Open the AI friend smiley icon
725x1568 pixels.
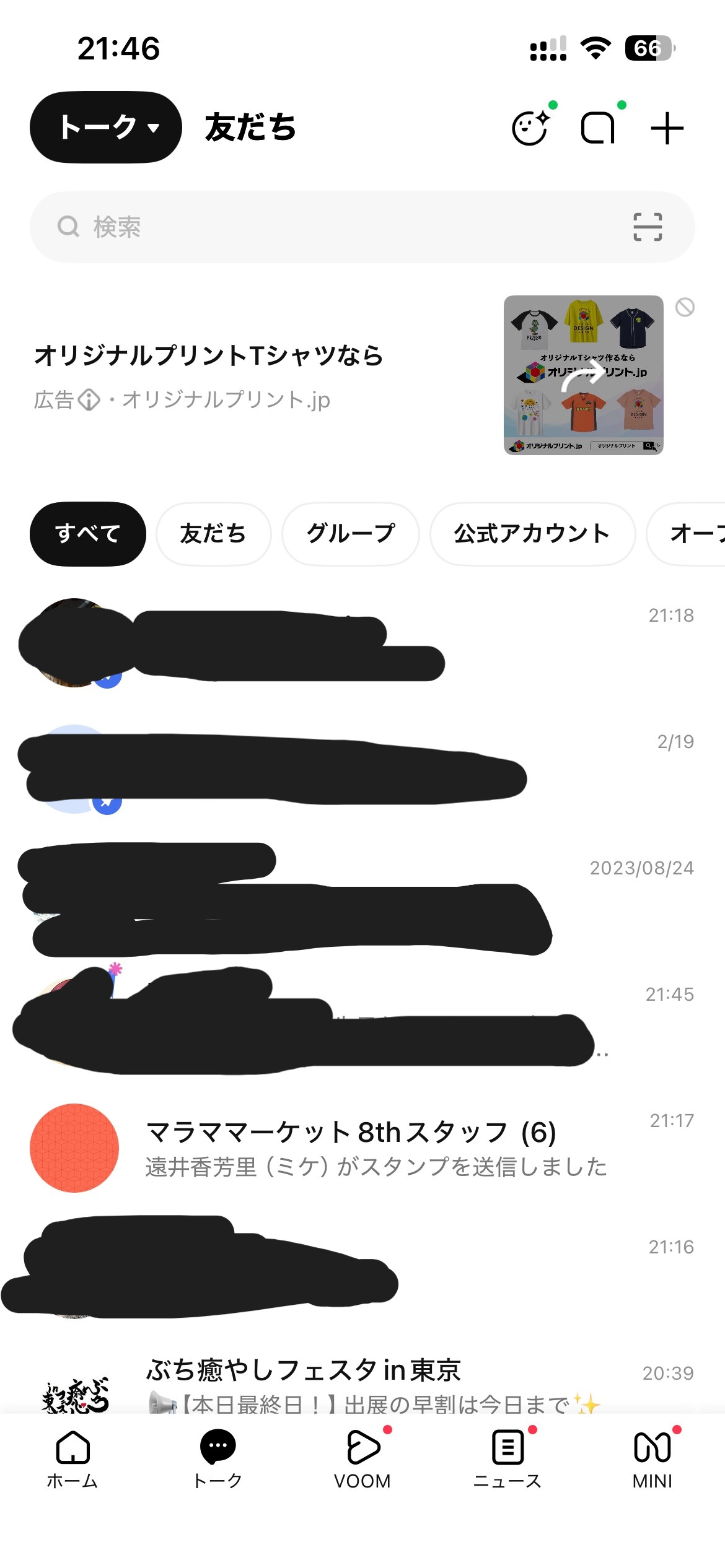coord(530,128)
